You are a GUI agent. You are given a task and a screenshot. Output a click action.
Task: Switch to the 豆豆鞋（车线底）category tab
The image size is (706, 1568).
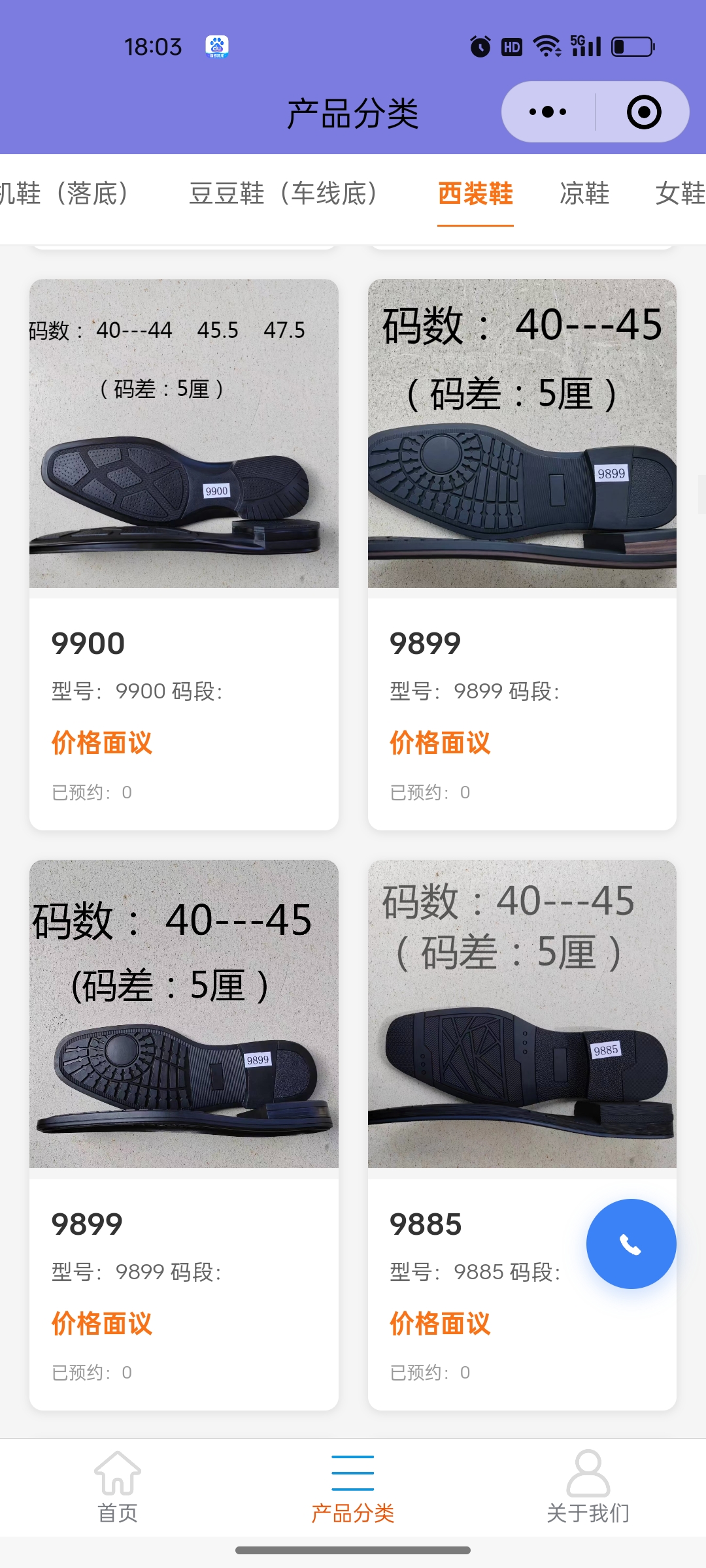click(x=283, y=193)
